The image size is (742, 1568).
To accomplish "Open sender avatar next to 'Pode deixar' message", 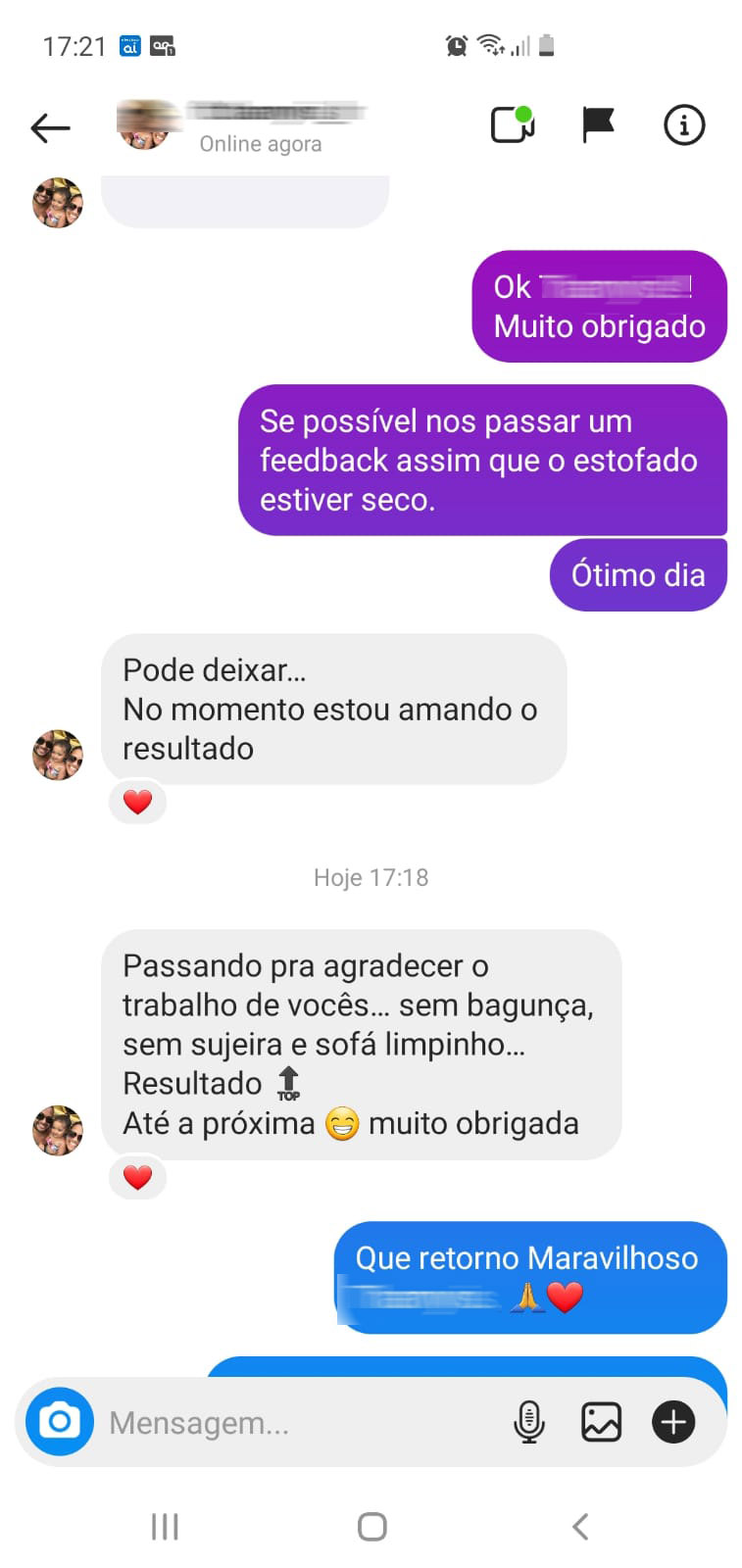I will (58, 755).
